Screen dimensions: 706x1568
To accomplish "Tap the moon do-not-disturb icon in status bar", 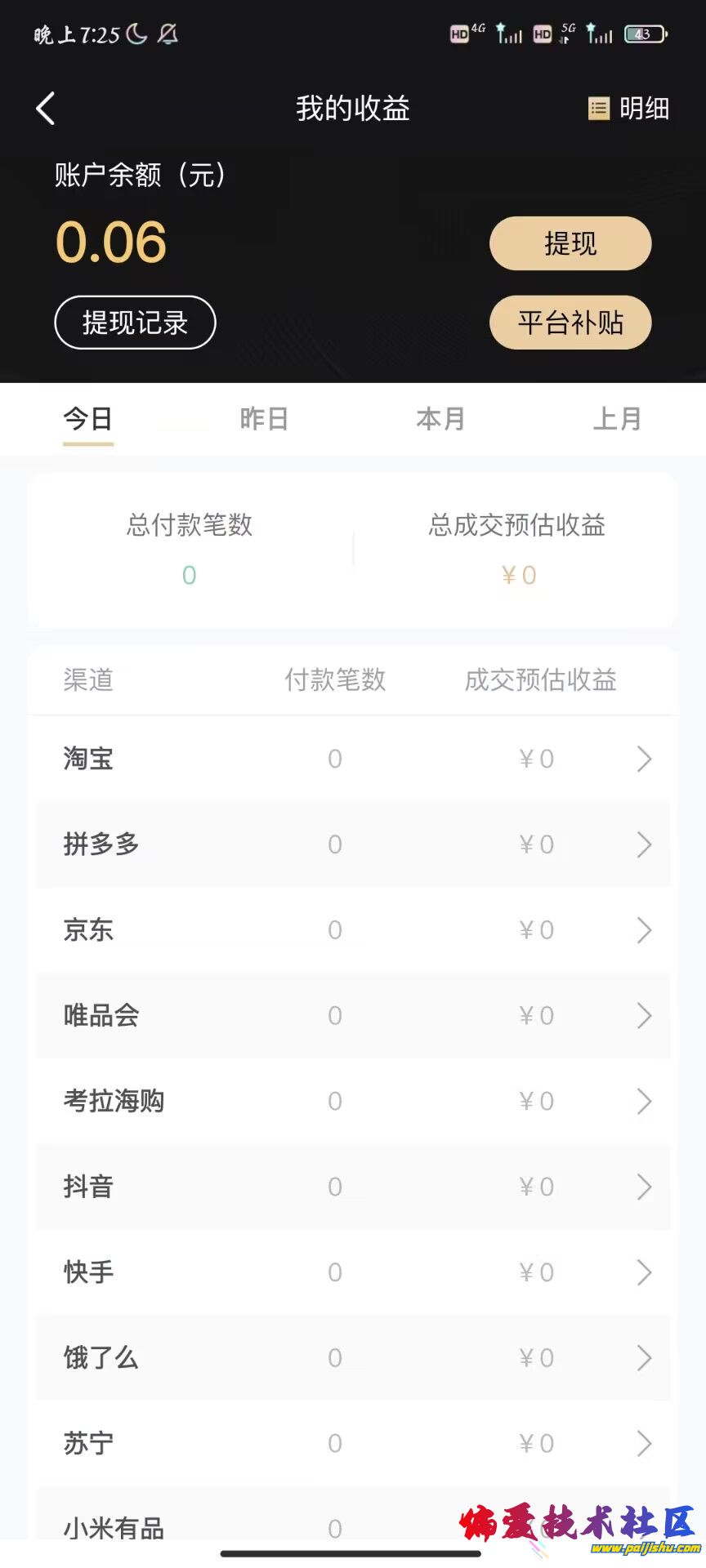I will pos(136,34).
